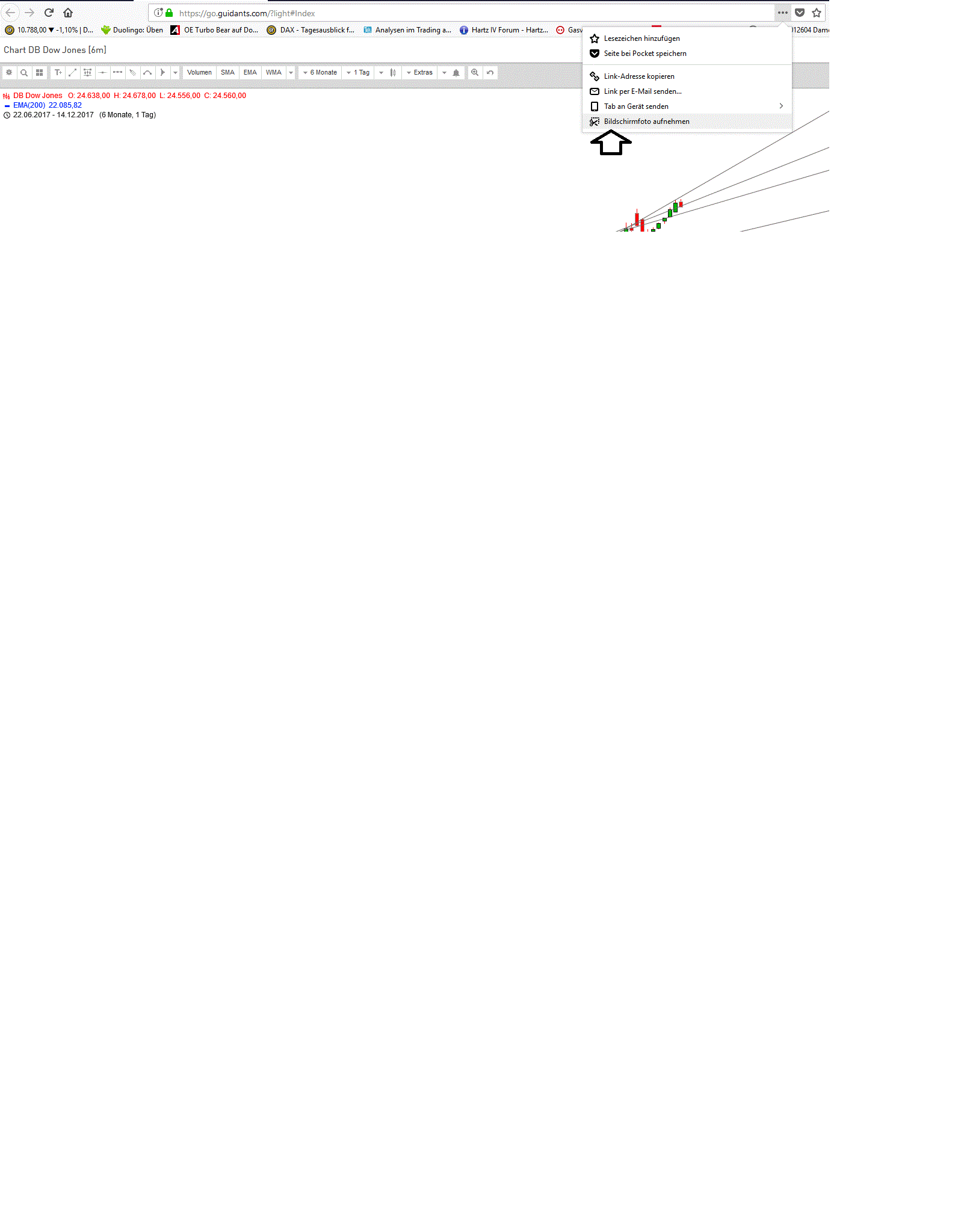Viewport: 958px width, 1232px height.
Task: Copy the link via Link-Adresse kopieren
Action: [x=638, y=76]
